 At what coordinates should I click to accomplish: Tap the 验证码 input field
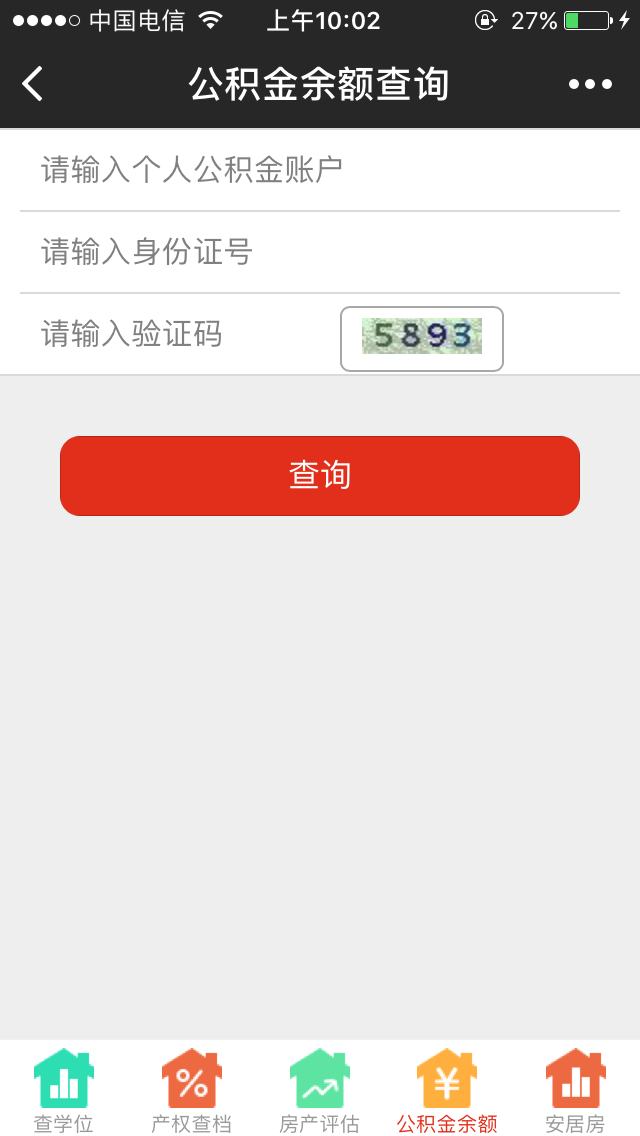[180, 334]
